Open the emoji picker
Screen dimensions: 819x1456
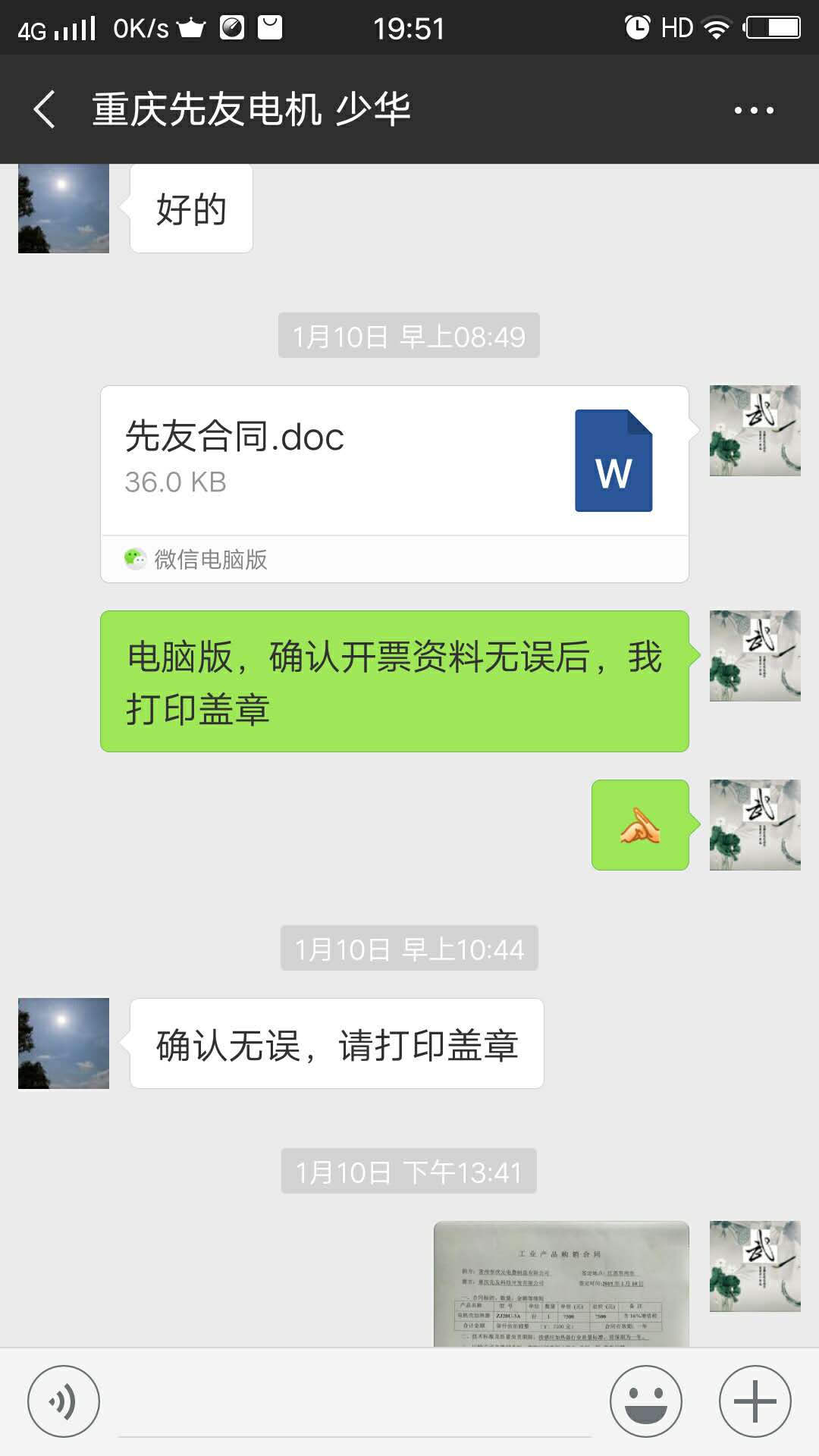pos(646,1401)
